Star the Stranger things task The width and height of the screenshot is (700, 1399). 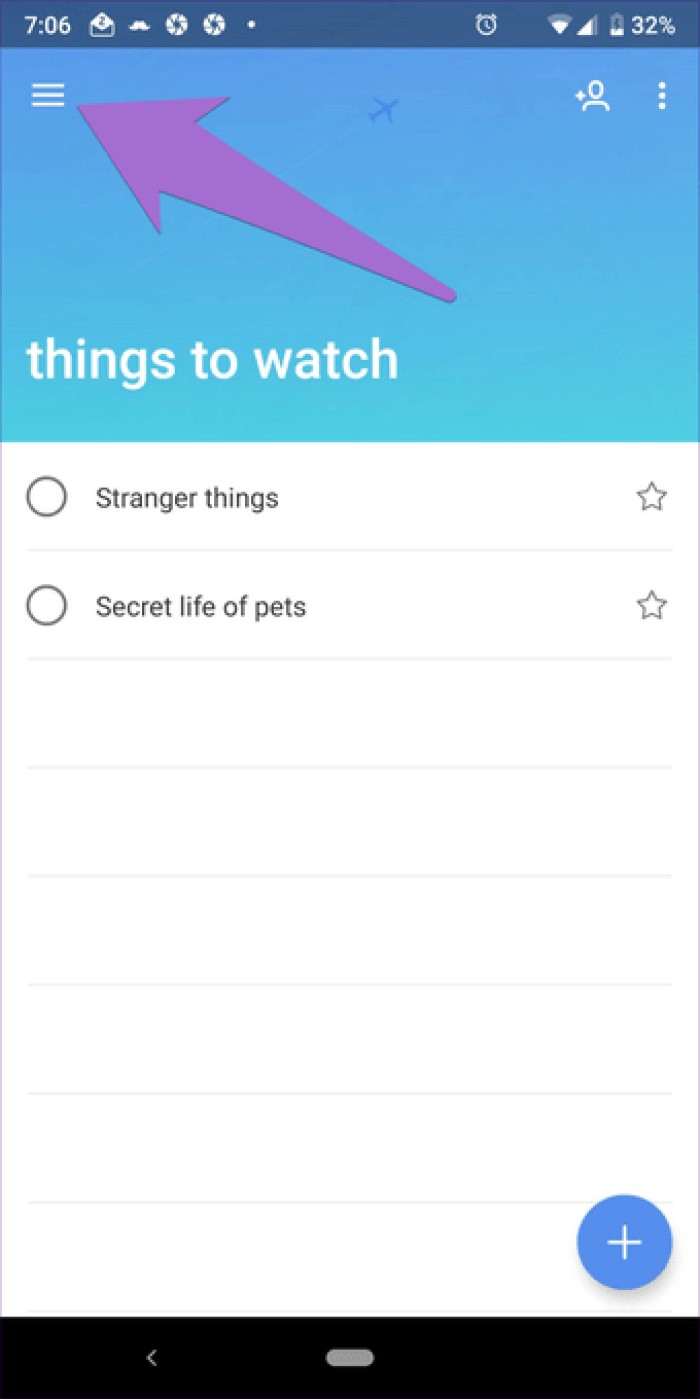click(x=651, y=497)
